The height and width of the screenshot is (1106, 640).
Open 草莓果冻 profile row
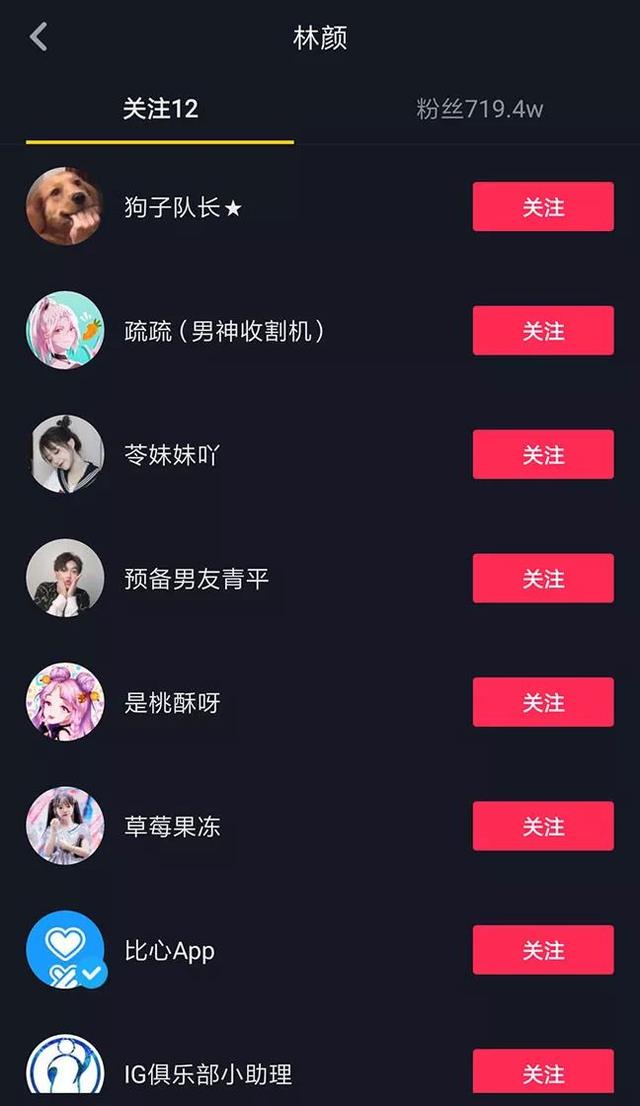172,826
